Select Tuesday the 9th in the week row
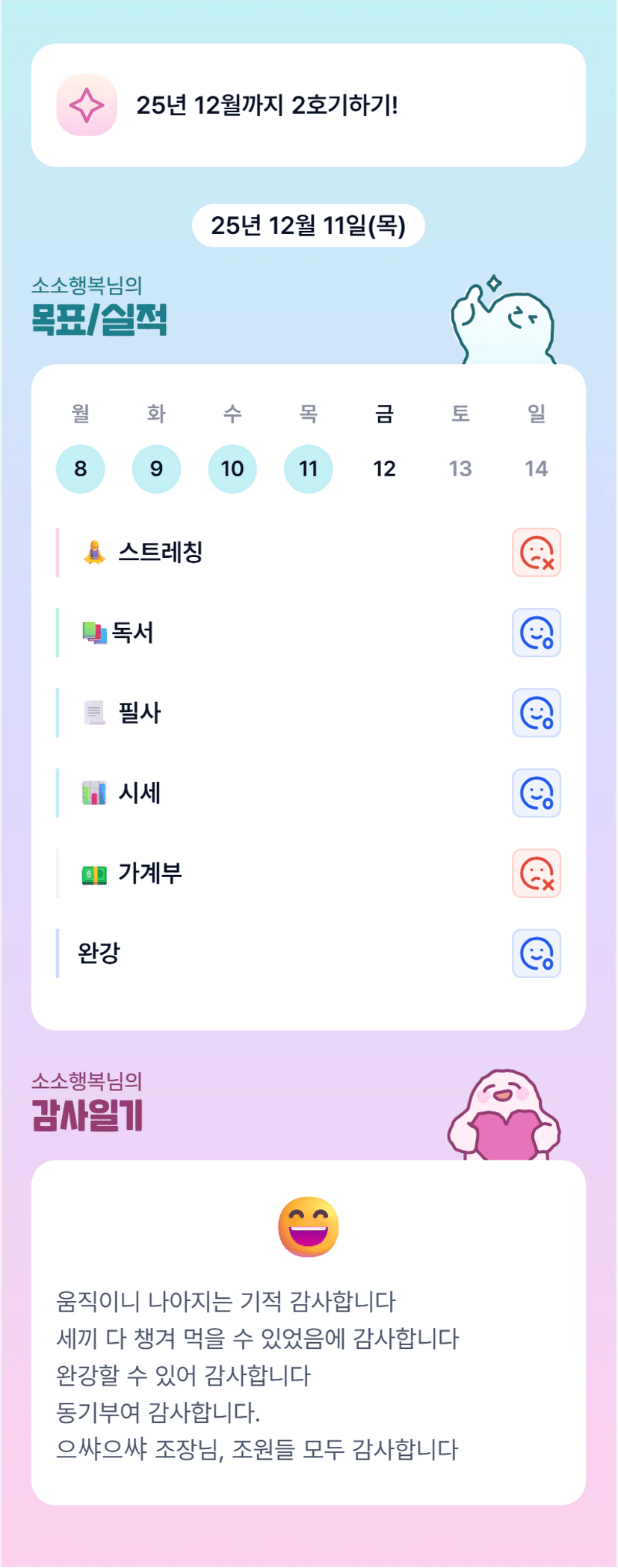Viewport: 618px width, 1568px height. click(156, 469)
